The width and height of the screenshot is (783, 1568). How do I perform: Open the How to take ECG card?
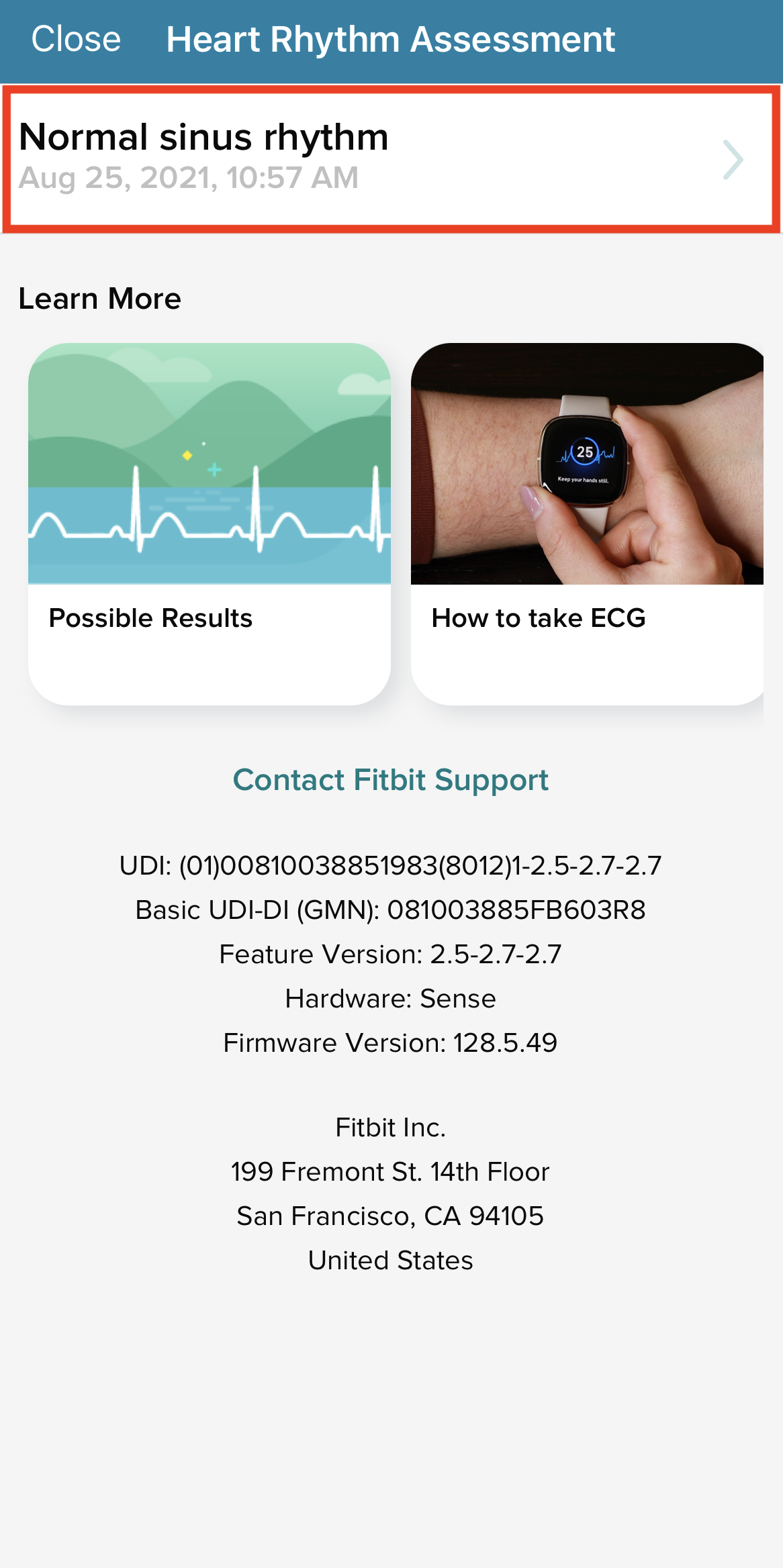pos(587,524)
